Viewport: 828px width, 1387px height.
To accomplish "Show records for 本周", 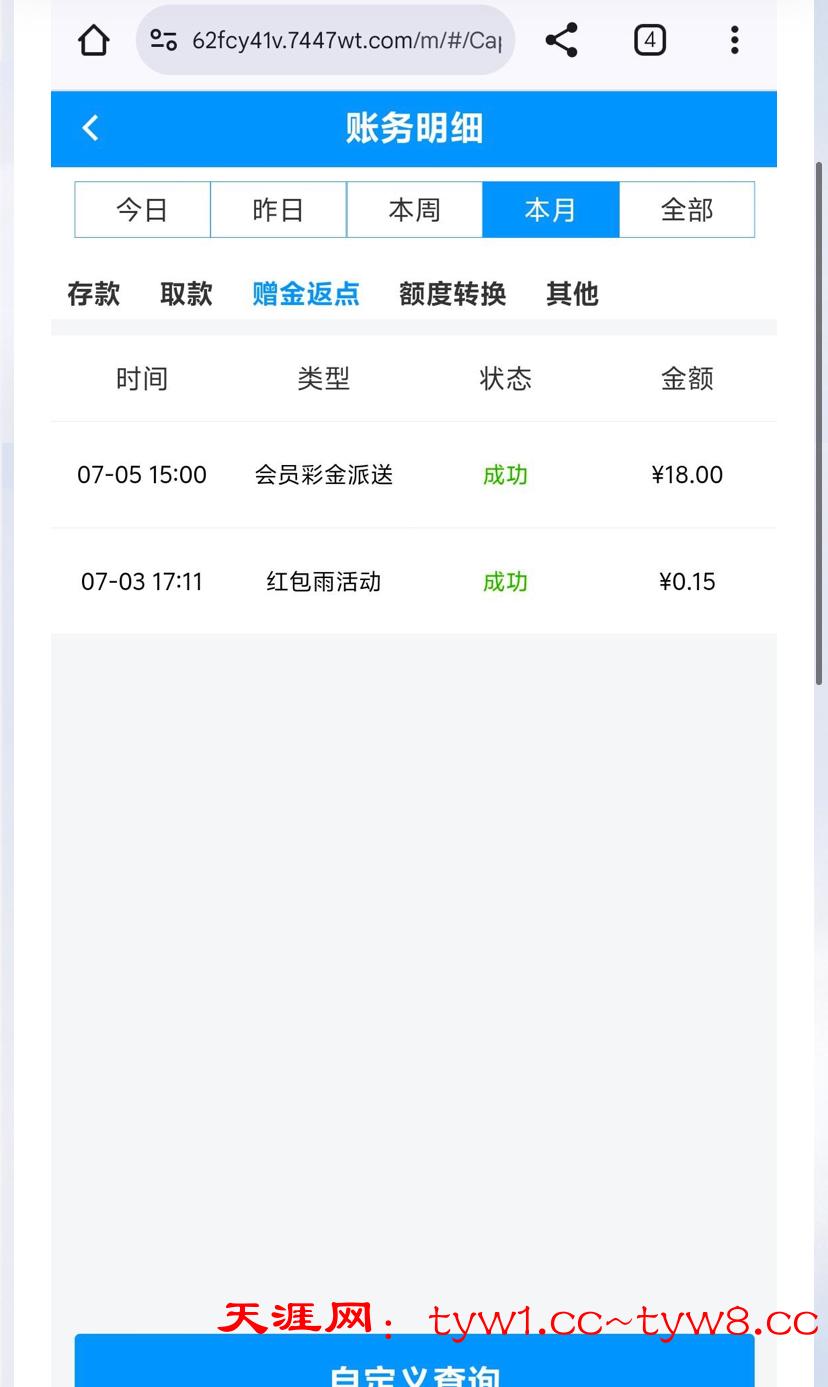I will coord(414,210).
